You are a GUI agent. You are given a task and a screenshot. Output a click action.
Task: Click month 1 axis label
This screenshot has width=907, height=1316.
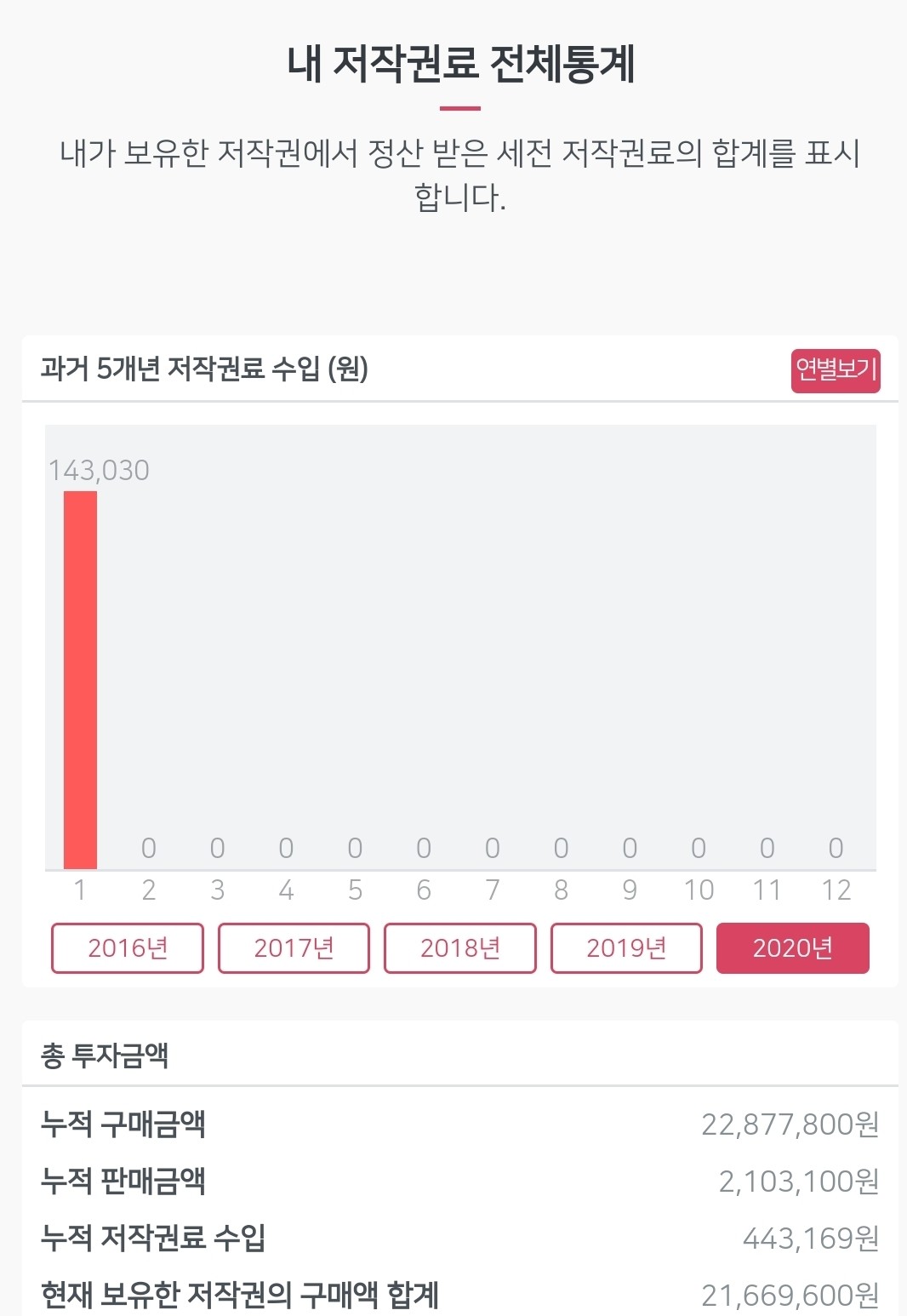pyautogui.click(x=79, y=891)
